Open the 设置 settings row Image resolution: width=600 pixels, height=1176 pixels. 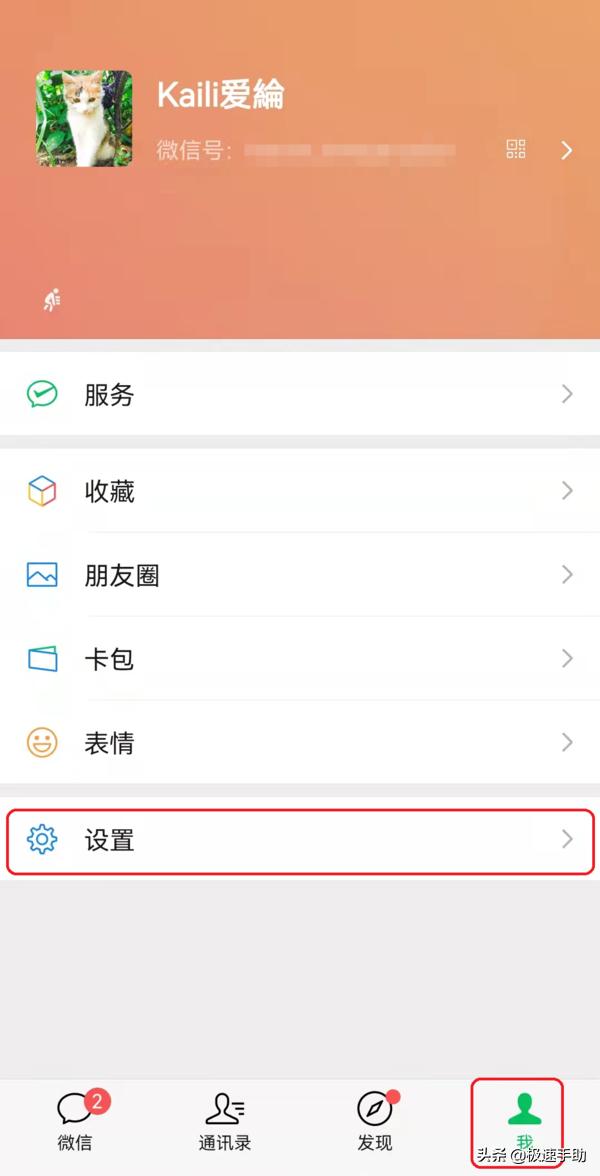[x=300, y=840]
